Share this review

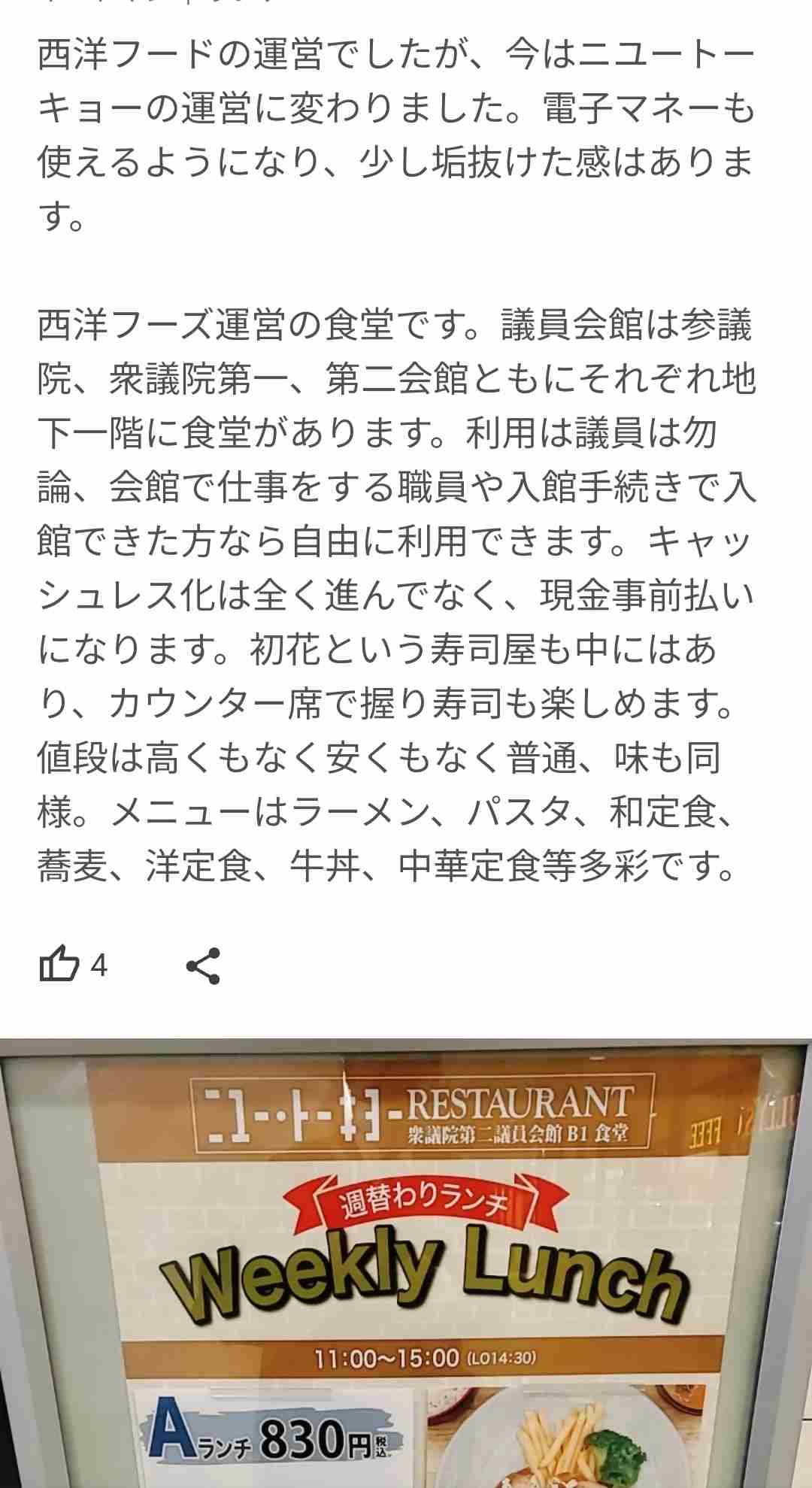pos(203,965)
